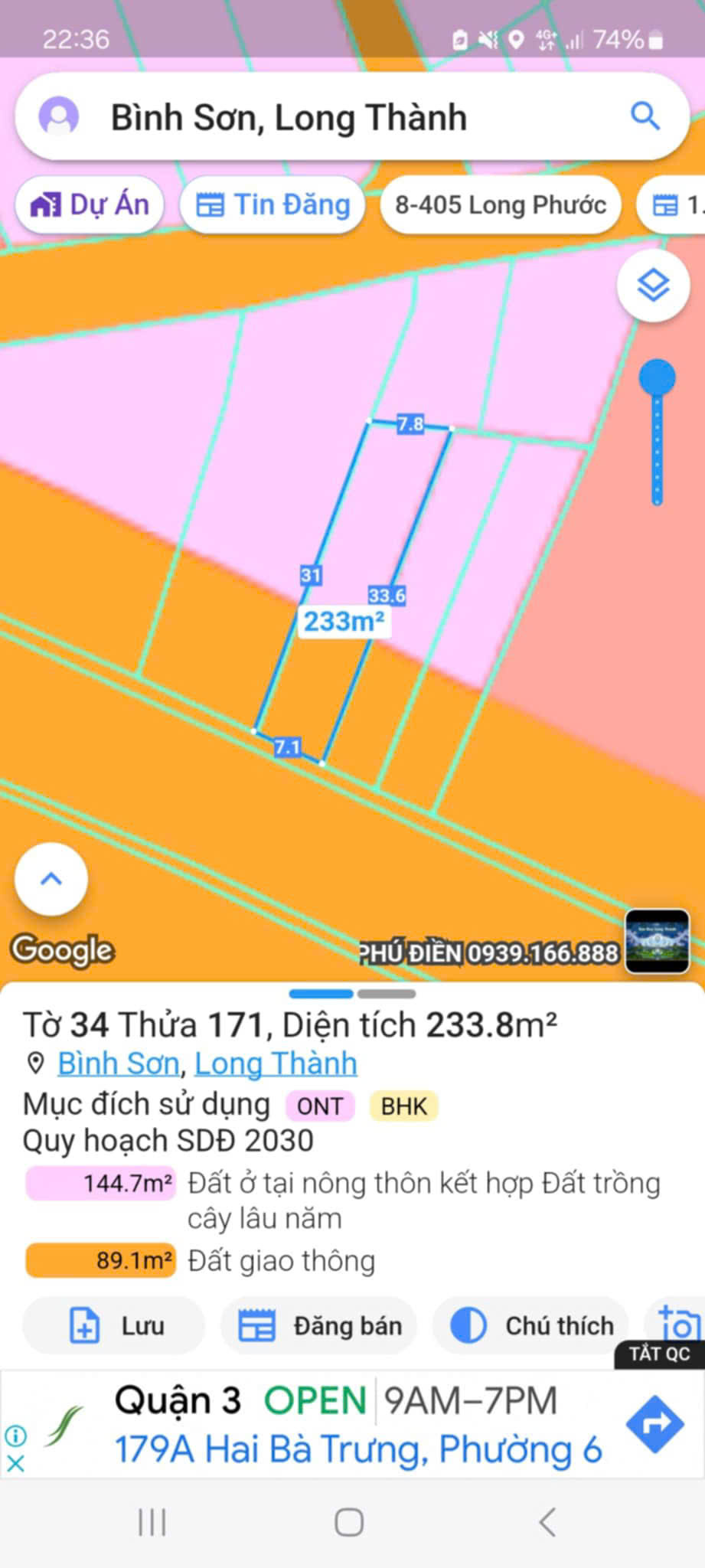Open the profile avatar icon

(59, 116)
